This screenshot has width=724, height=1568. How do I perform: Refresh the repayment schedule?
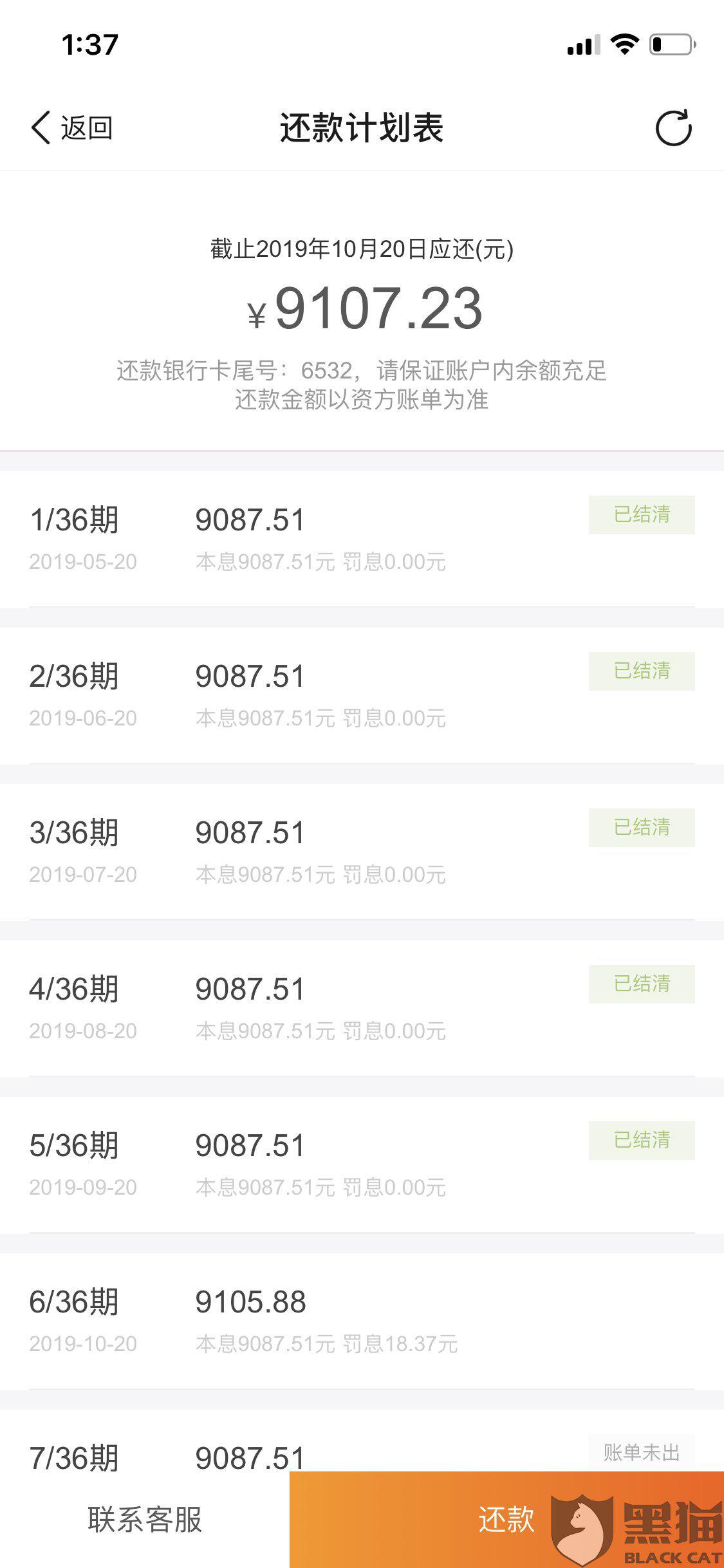click(x=673, y=128)
